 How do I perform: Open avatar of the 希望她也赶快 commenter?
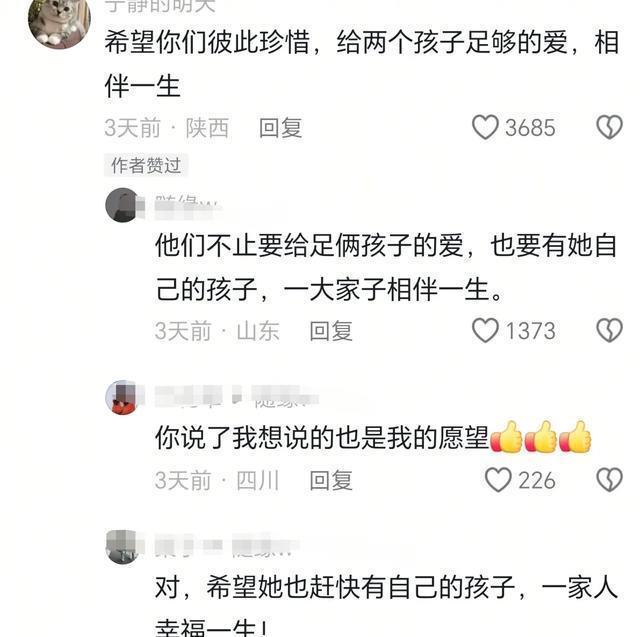click(x=122, y=547)
